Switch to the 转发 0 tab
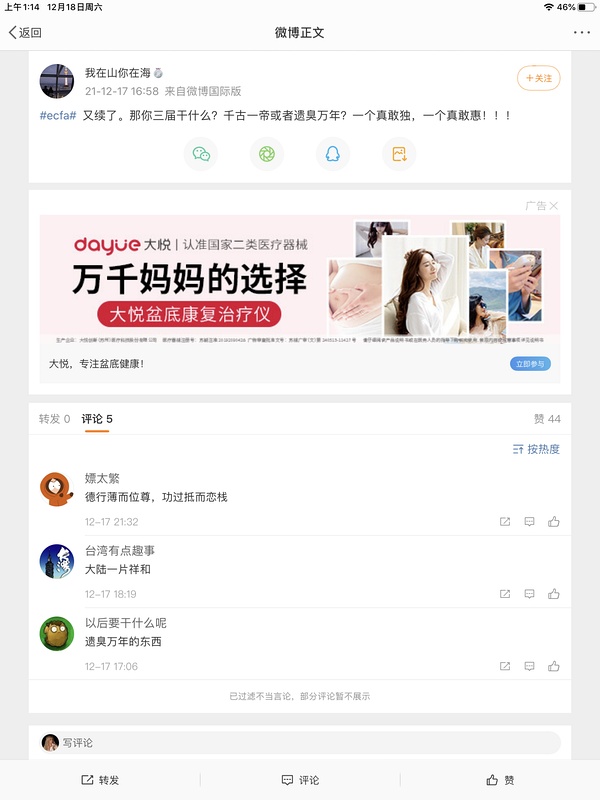This screenshot has height=800, width=600. 54,419
